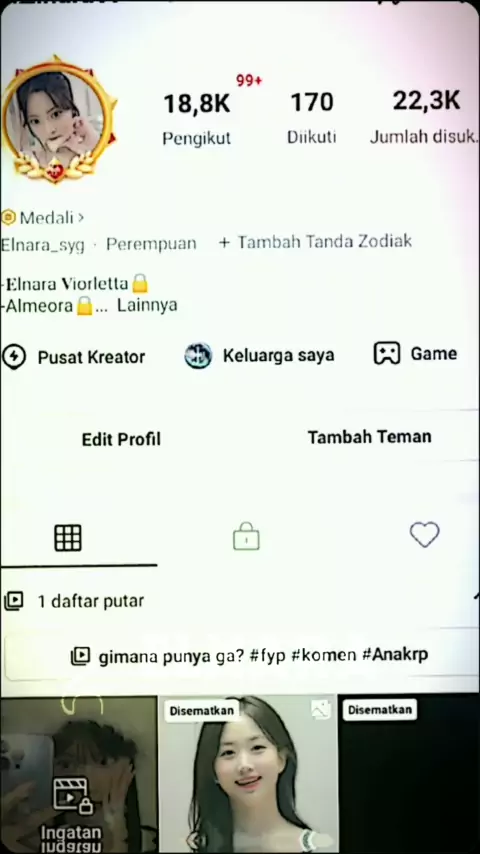Open the dark pinned Disematkan video
Viewport: 480px width, 854px height.
409,774
